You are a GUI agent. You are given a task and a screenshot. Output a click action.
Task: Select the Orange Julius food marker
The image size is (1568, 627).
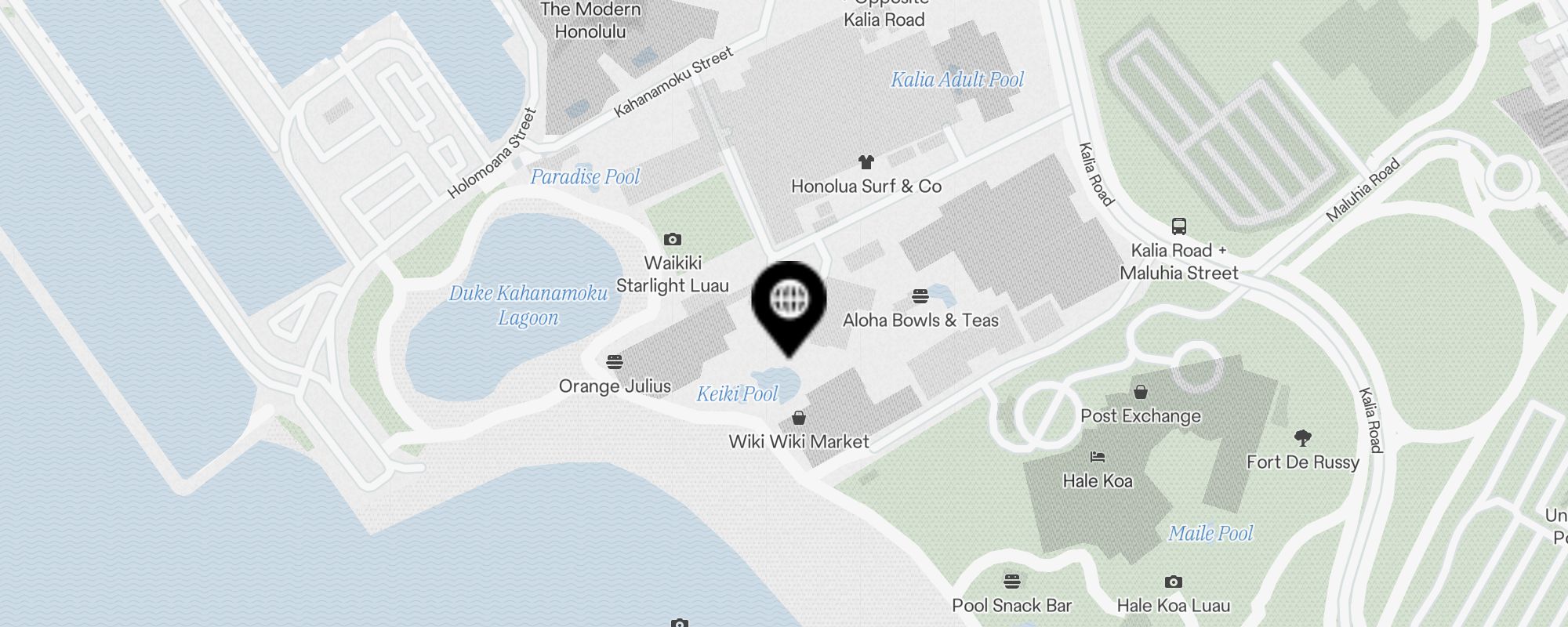pos(615,363)
